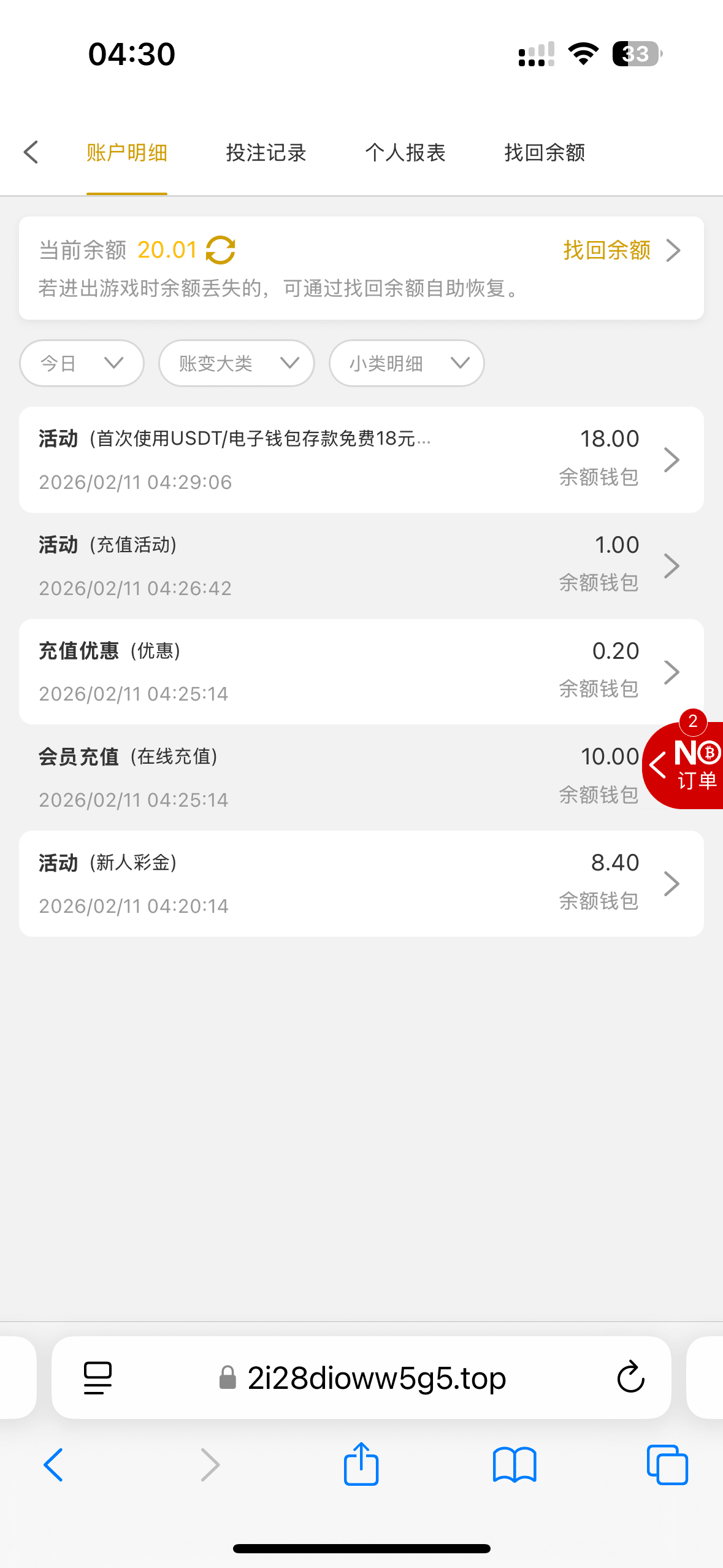Open Safari bookmarks
723x1568 pixels.
pyautogui.click(x=515, y=1465)
